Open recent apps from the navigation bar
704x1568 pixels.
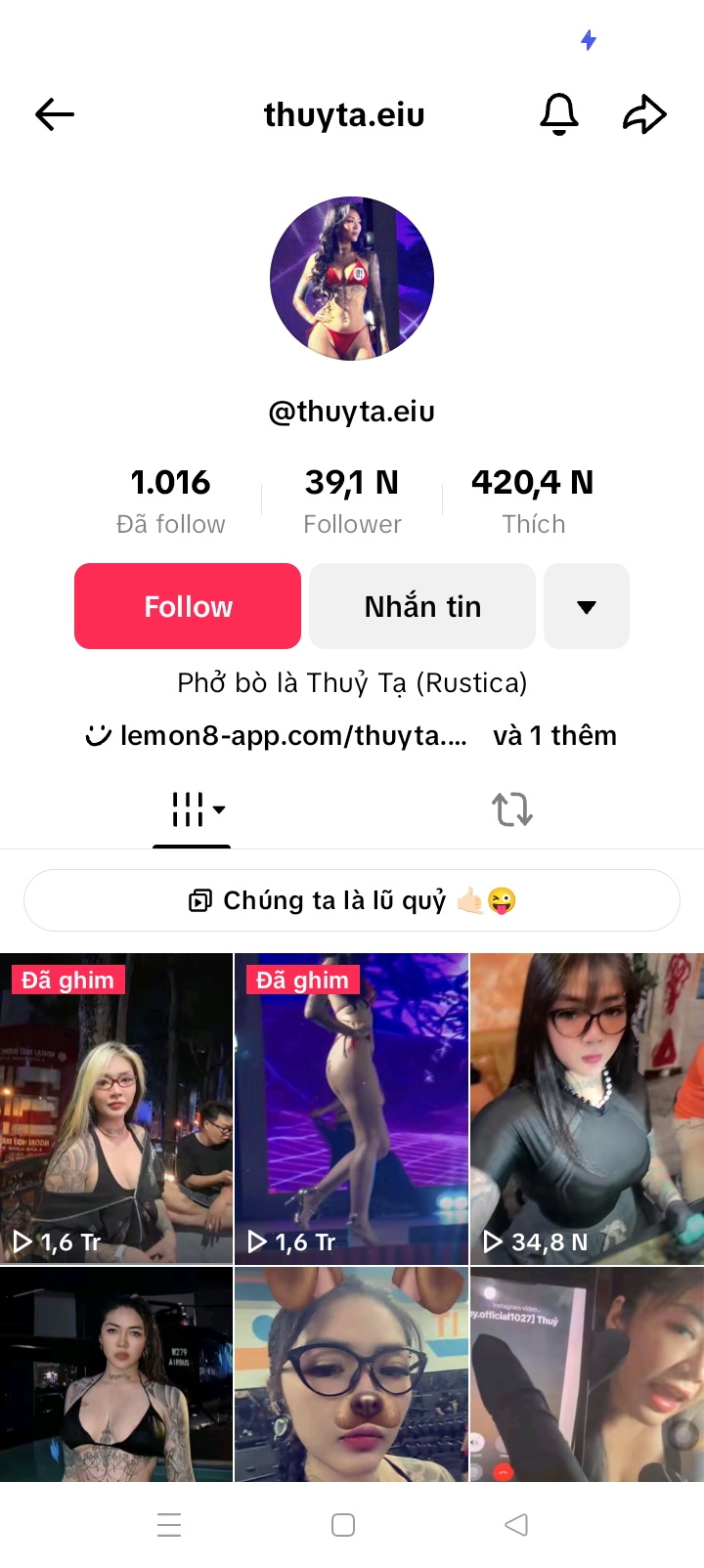click(169, 1525)
